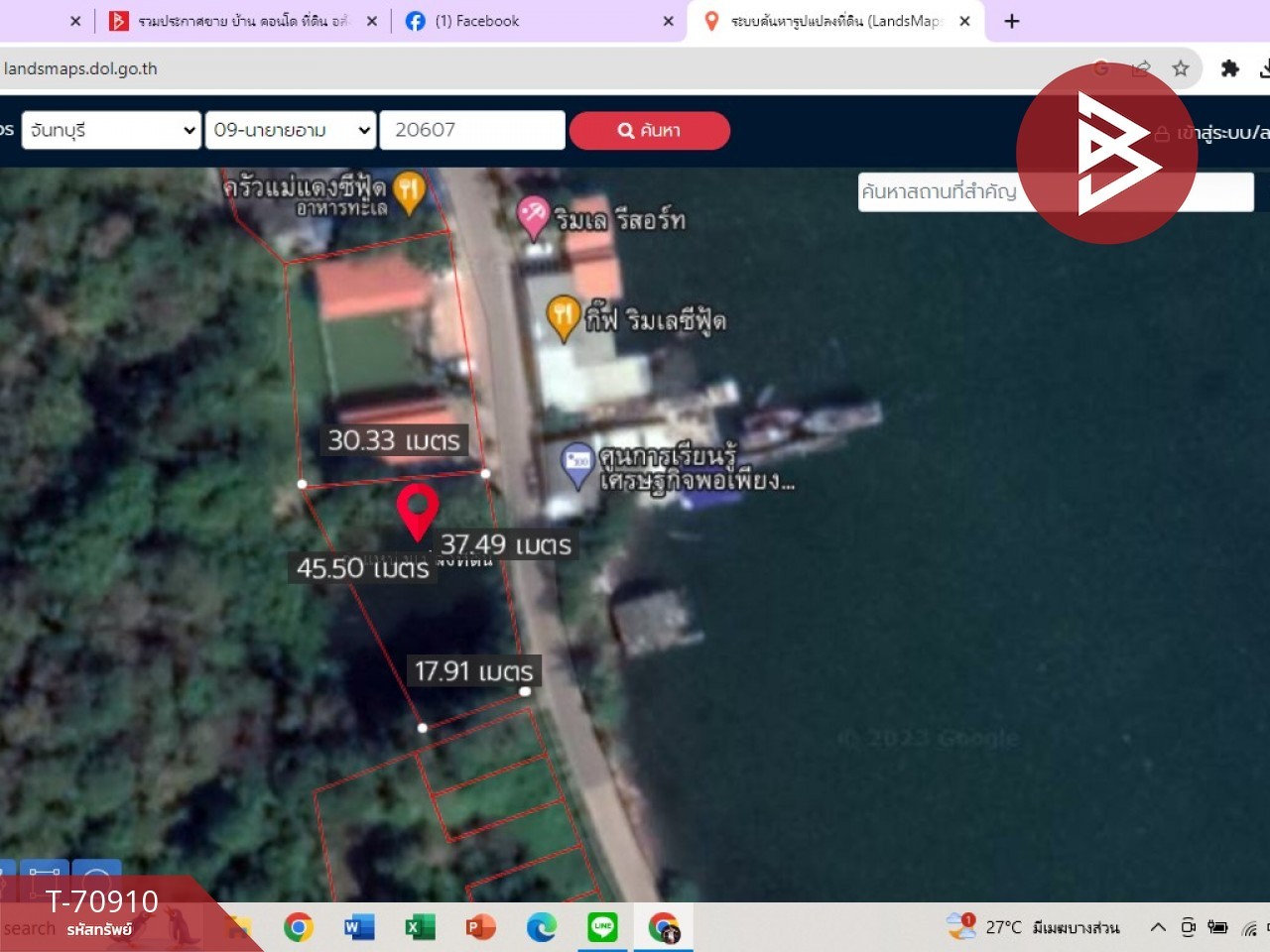1270x952 pixels.
Task: Click the red ค้นหา search button
Action: coord(650,130)
